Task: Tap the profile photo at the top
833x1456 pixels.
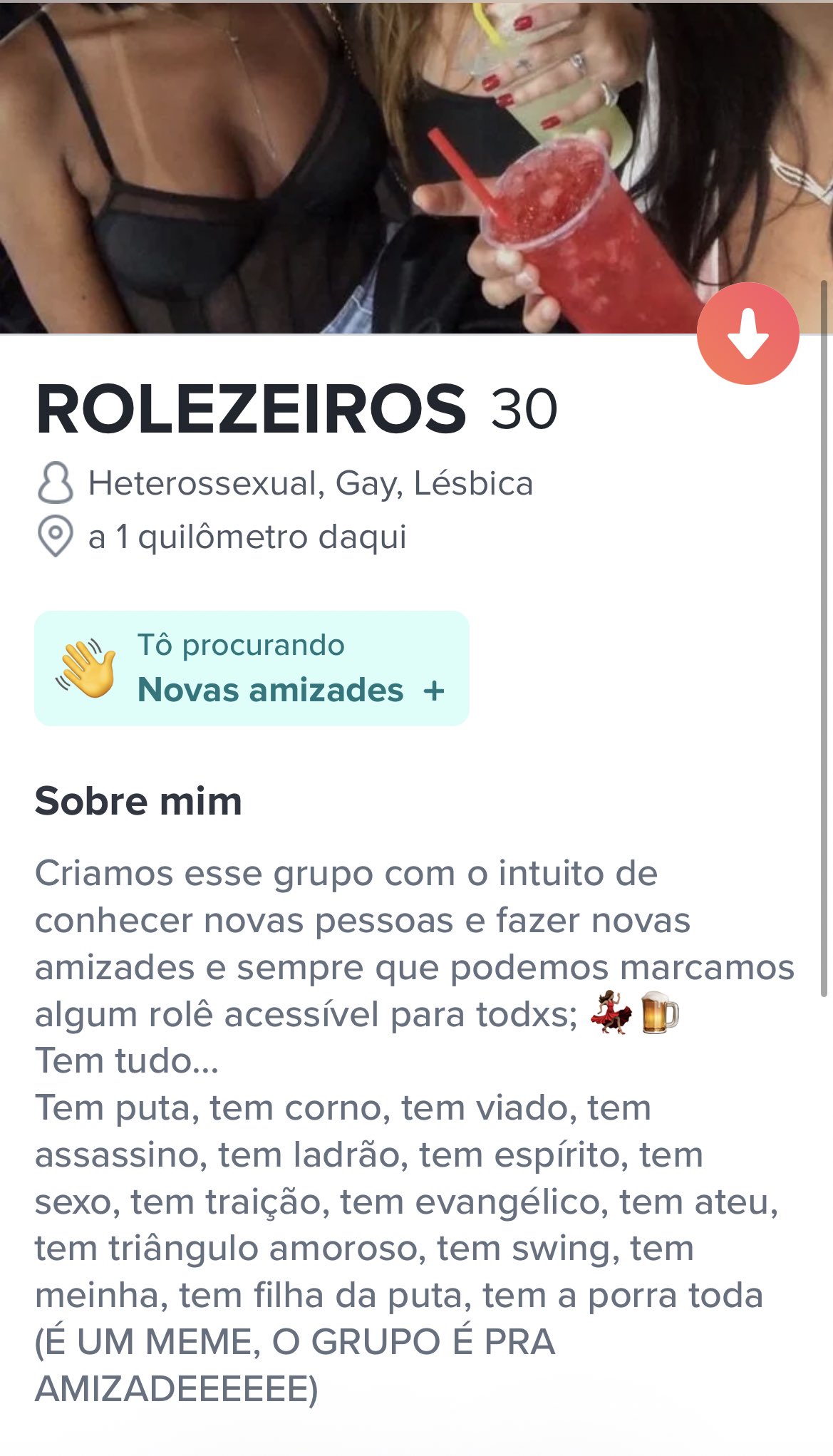Action: [x=416, y=168]
